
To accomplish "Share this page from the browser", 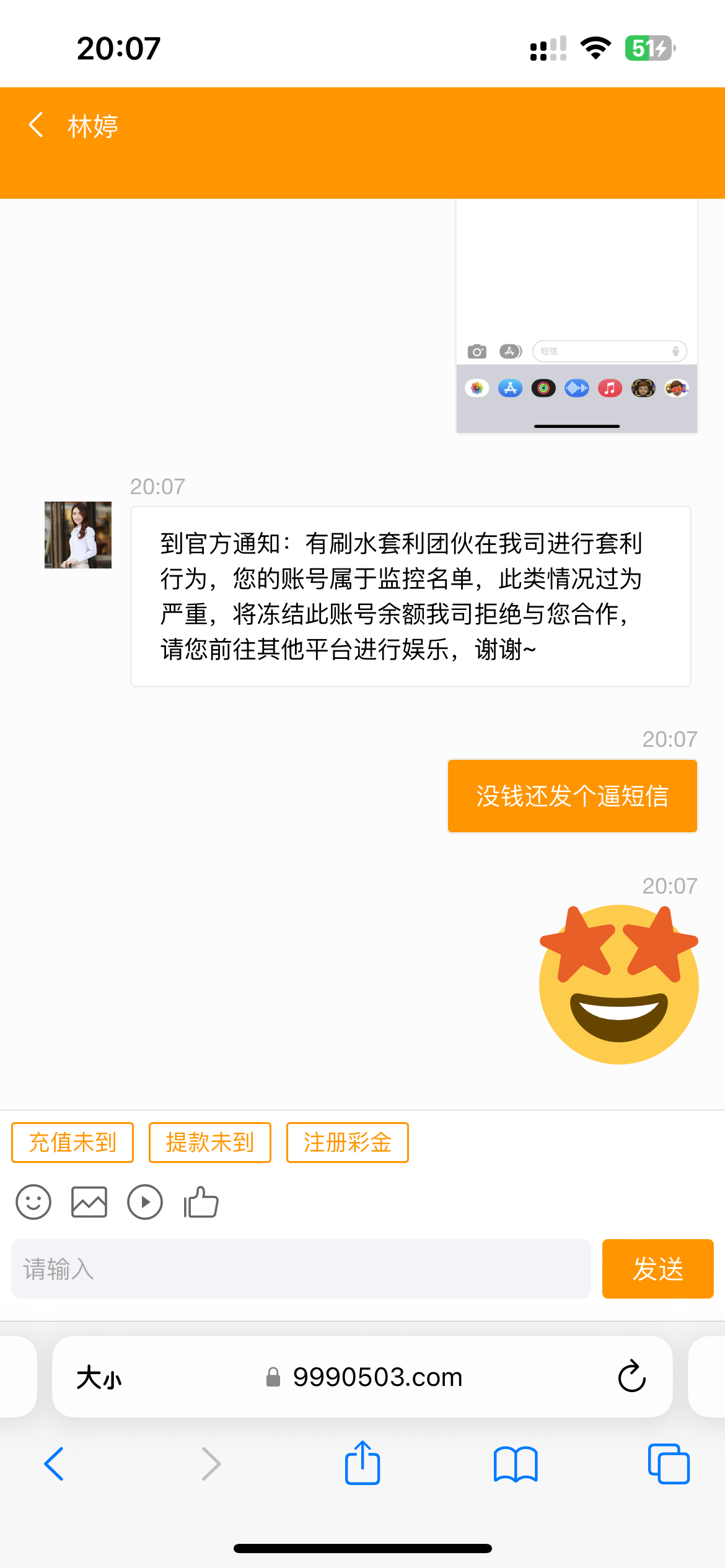I will pyautogui.click(x=362, y=1463).
